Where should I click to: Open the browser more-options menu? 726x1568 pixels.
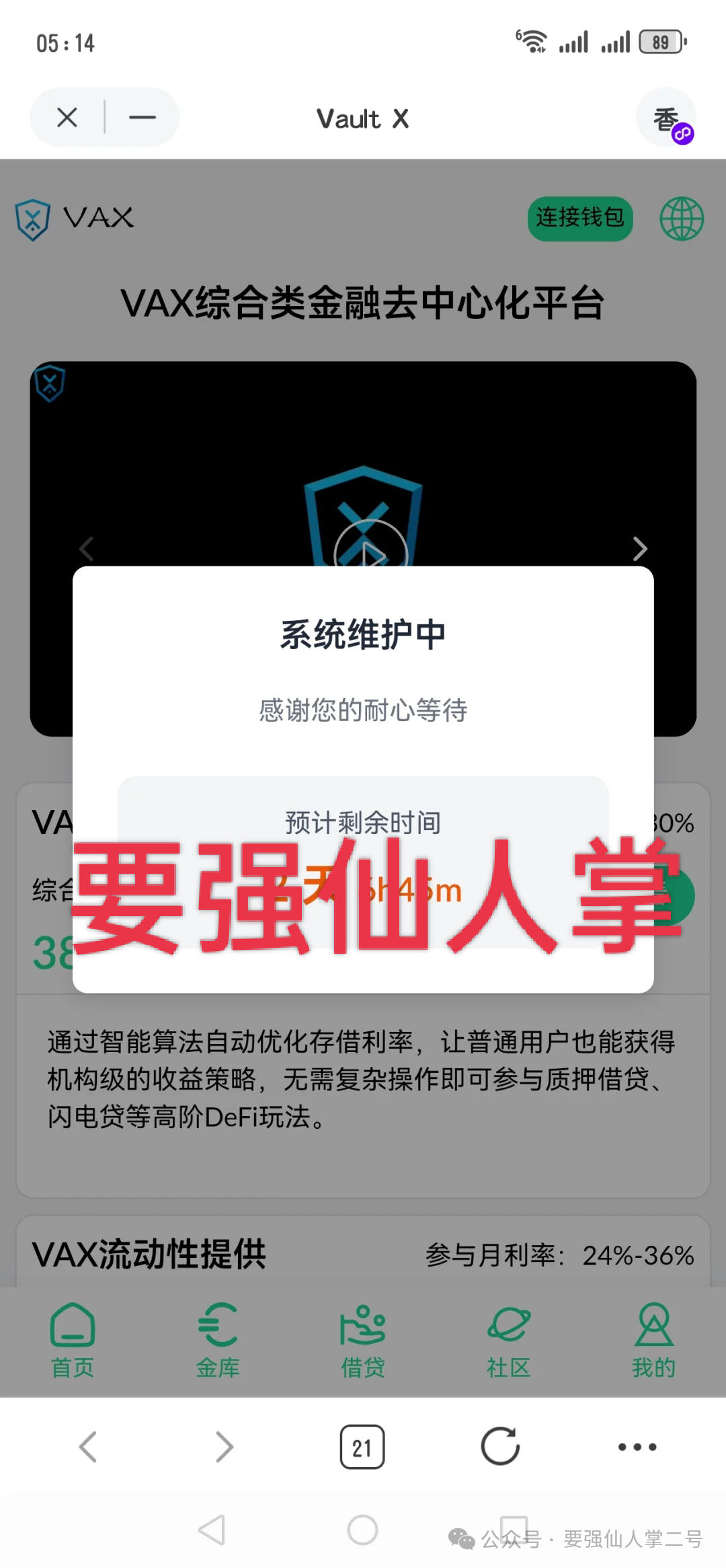(x=637, y=1448)
